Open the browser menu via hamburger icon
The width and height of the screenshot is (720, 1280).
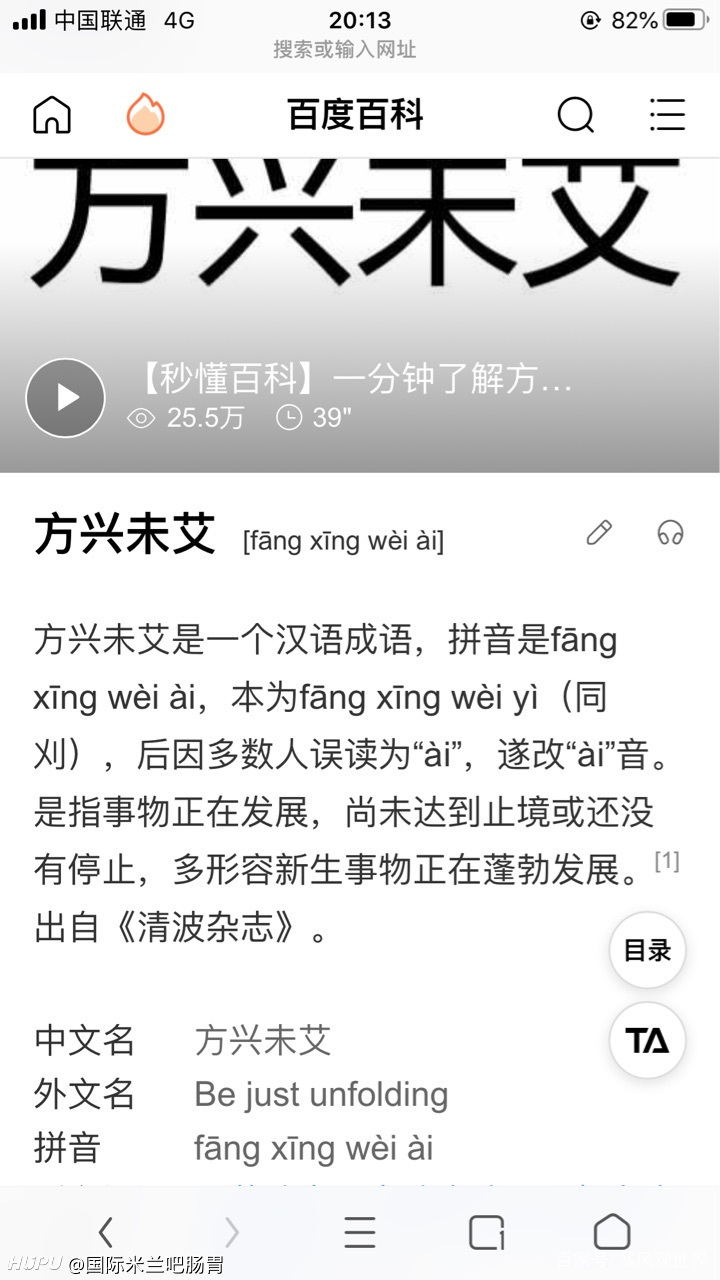pyautogui.click(x=360, y=1233)
